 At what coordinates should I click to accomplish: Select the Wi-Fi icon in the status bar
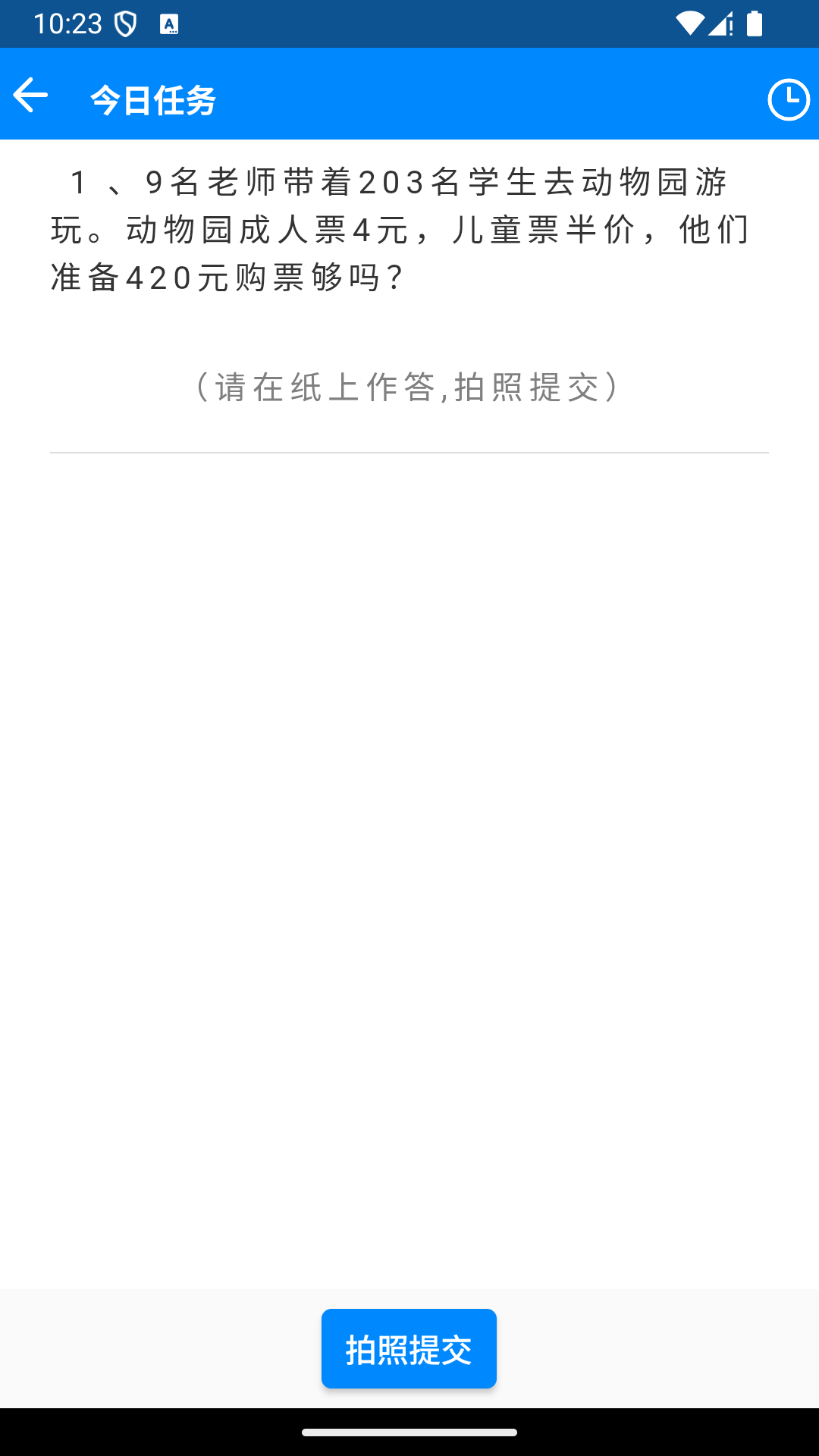[x=689, y=24]
